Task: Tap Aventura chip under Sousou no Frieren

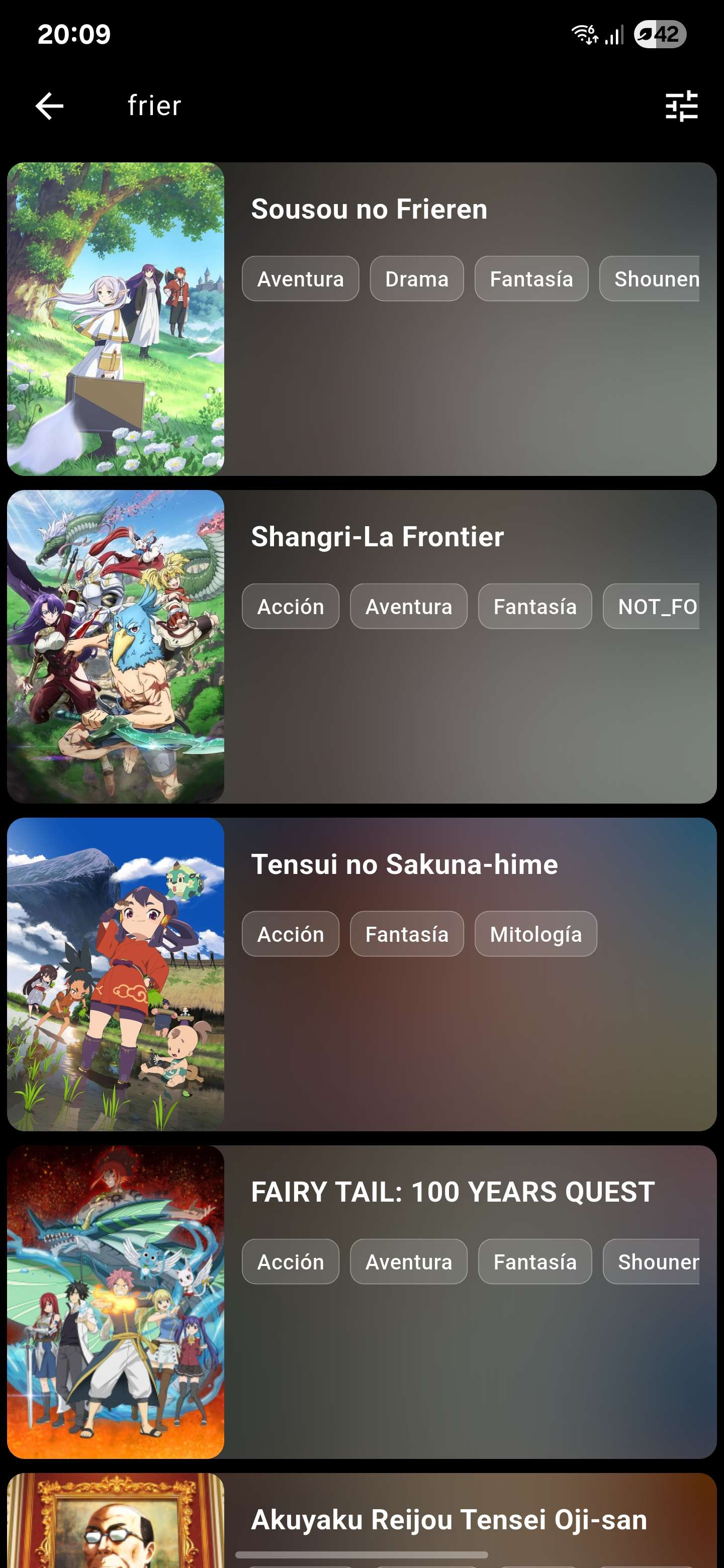Action: point(300,279)
